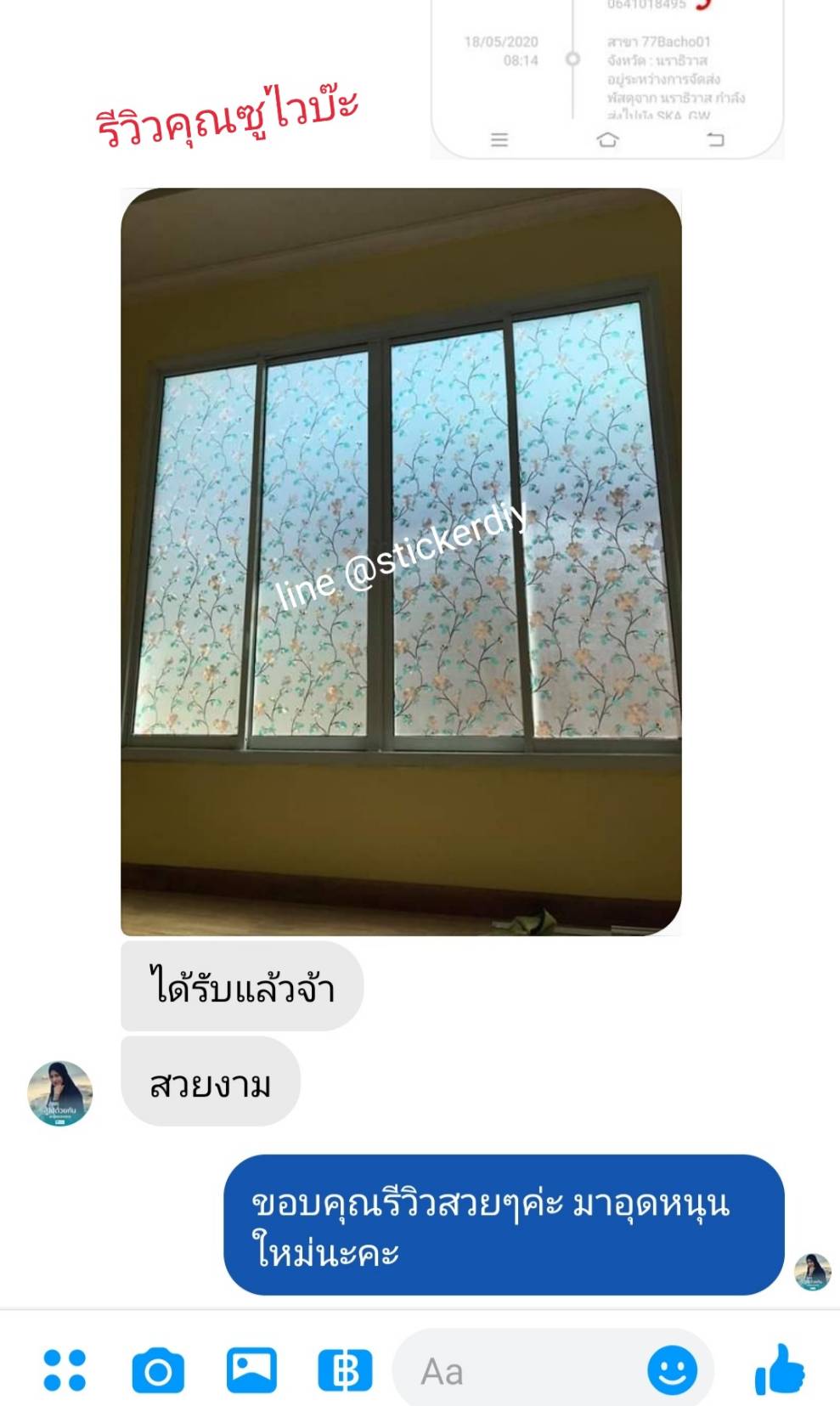This screenshot has width=840, height=1406.
Task: Tap the baht payment icon
Action: coord(345,1370)
